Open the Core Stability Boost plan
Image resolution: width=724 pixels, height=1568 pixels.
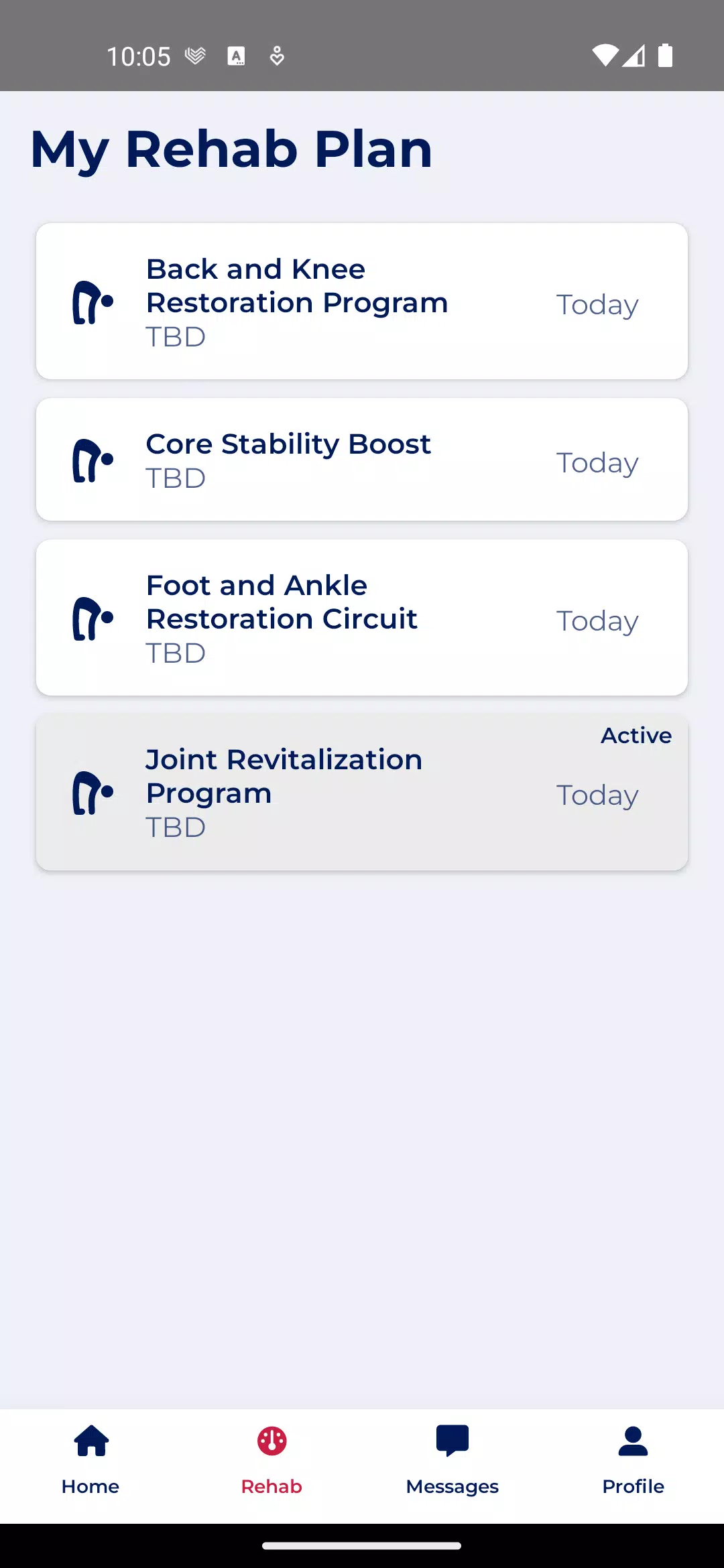point(362,460)
